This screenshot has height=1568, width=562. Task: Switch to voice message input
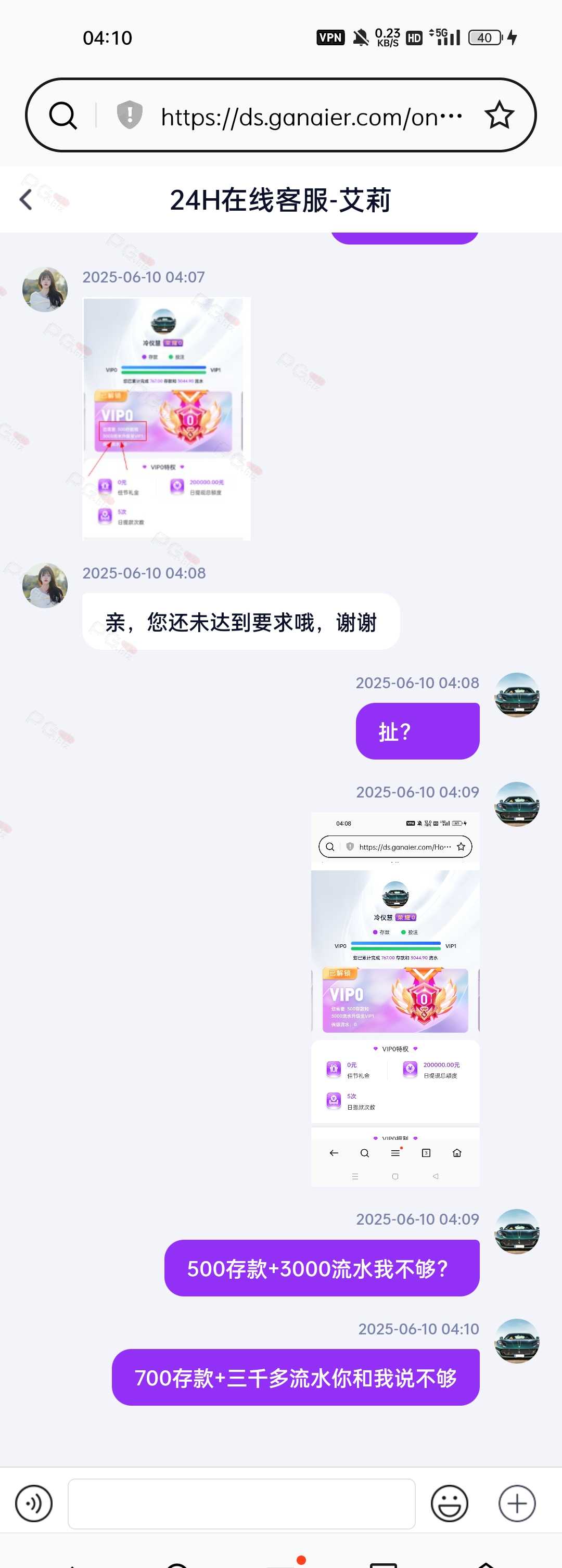(x=33, y=1503)
